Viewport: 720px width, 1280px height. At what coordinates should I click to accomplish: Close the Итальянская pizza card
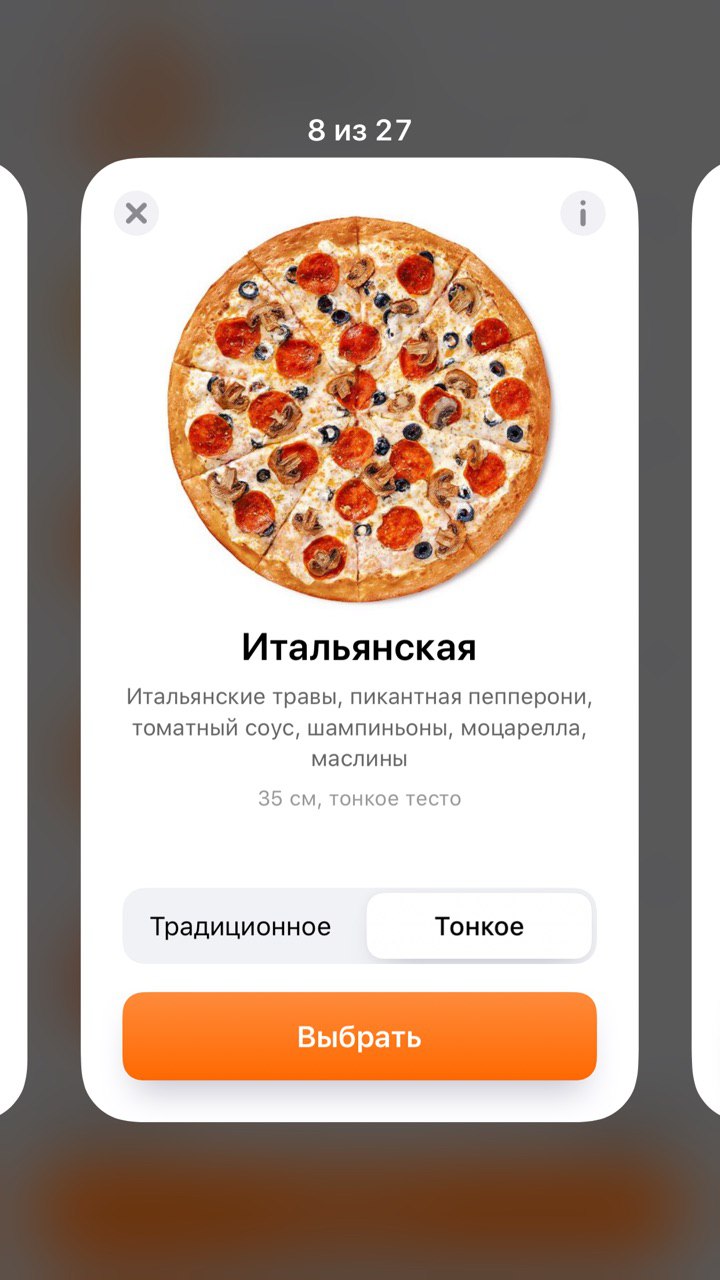click(136, 213)
